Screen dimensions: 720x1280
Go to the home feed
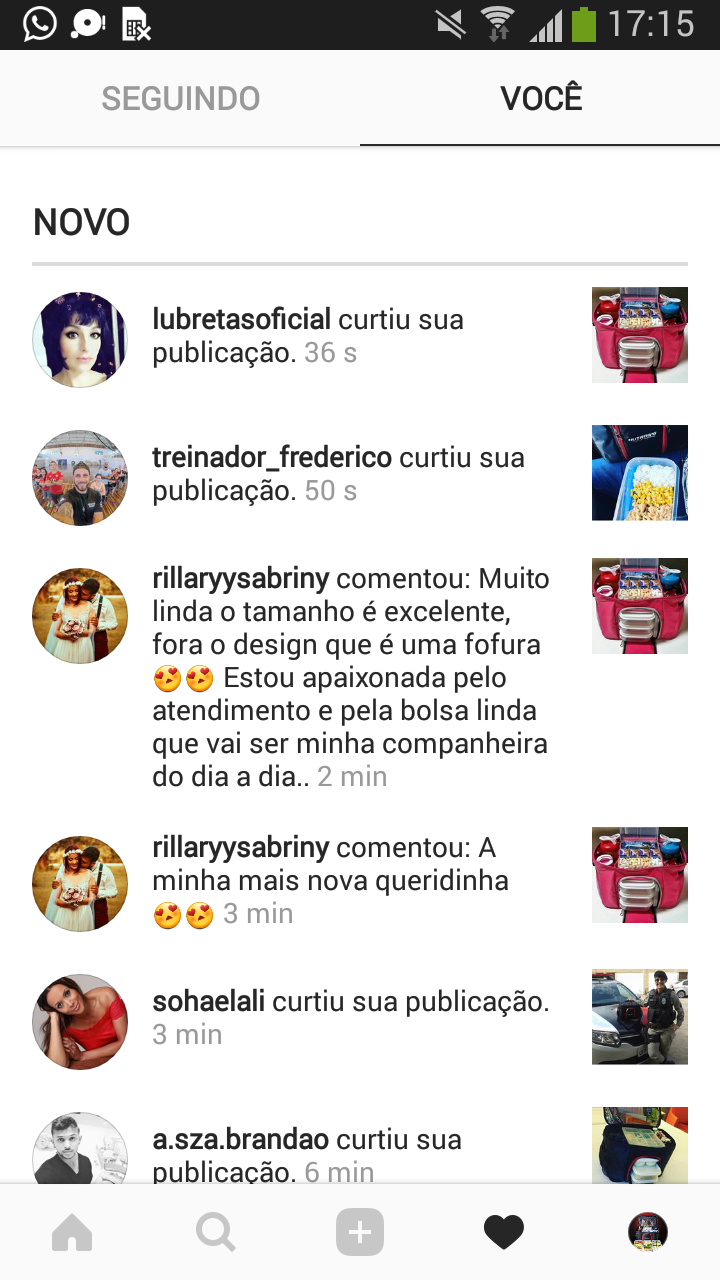tap(72, 1232)
